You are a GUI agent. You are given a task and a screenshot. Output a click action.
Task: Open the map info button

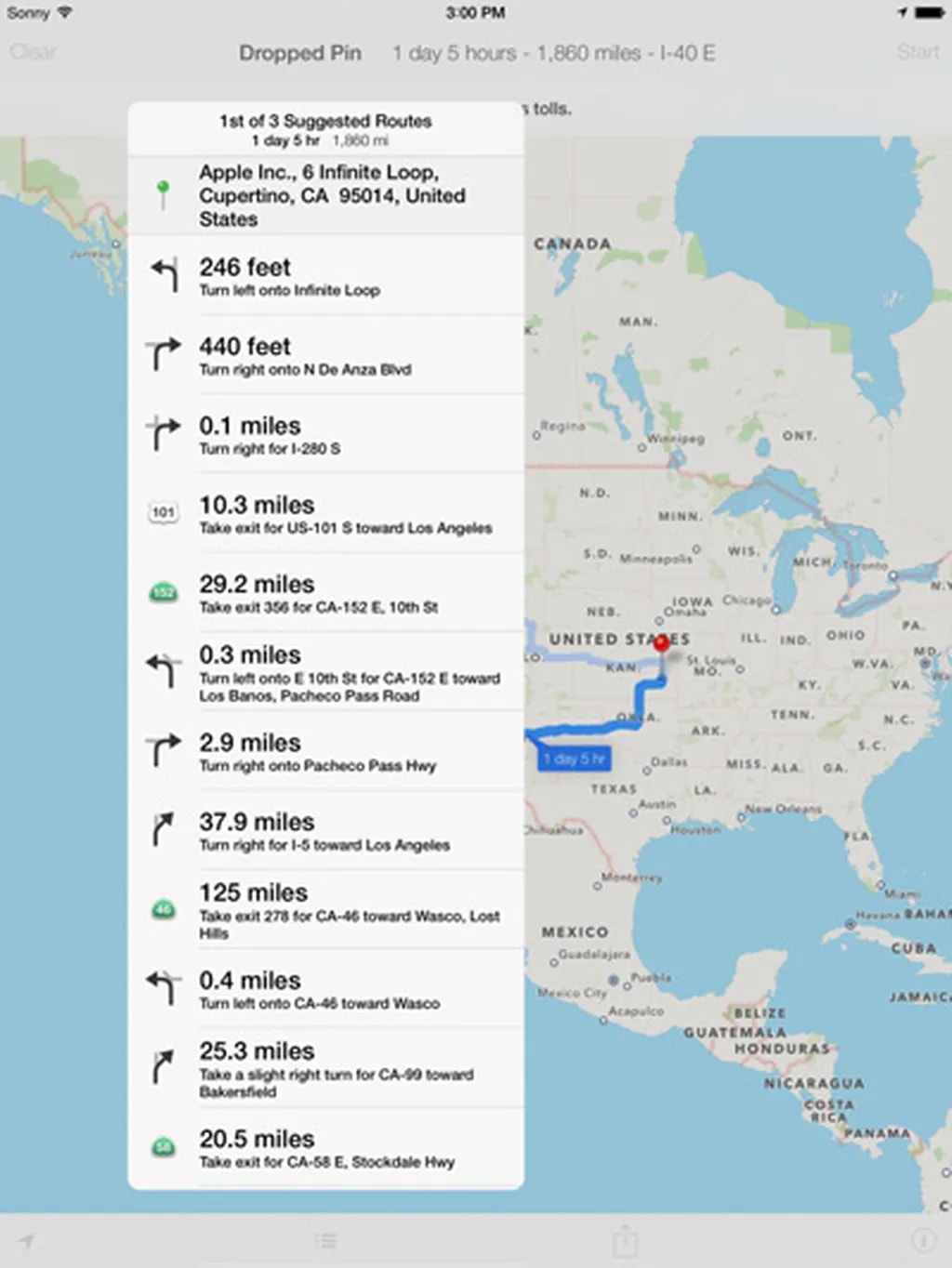click(x=923, y=1240)
